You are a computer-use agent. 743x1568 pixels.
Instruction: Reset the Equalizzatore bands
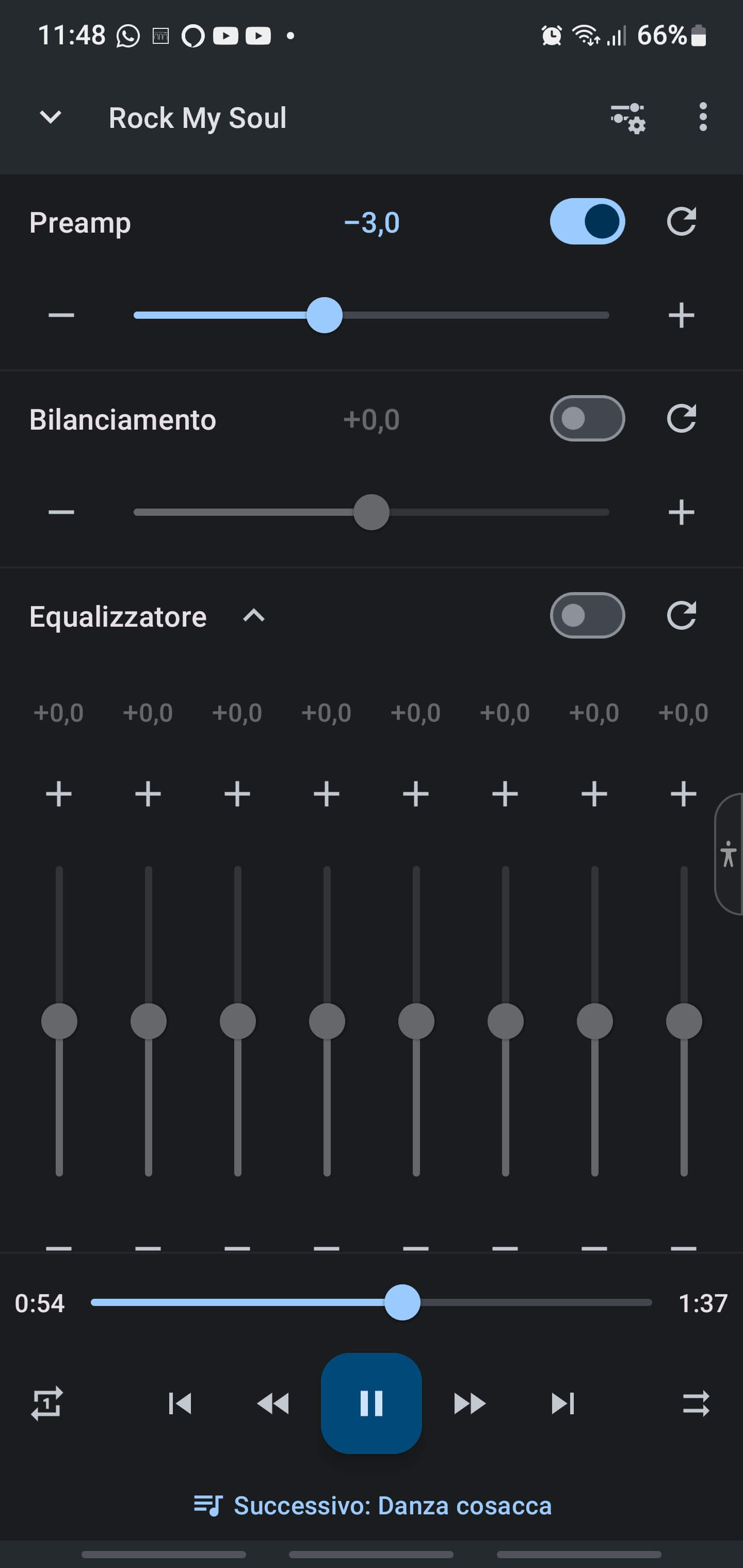[681, 615]
